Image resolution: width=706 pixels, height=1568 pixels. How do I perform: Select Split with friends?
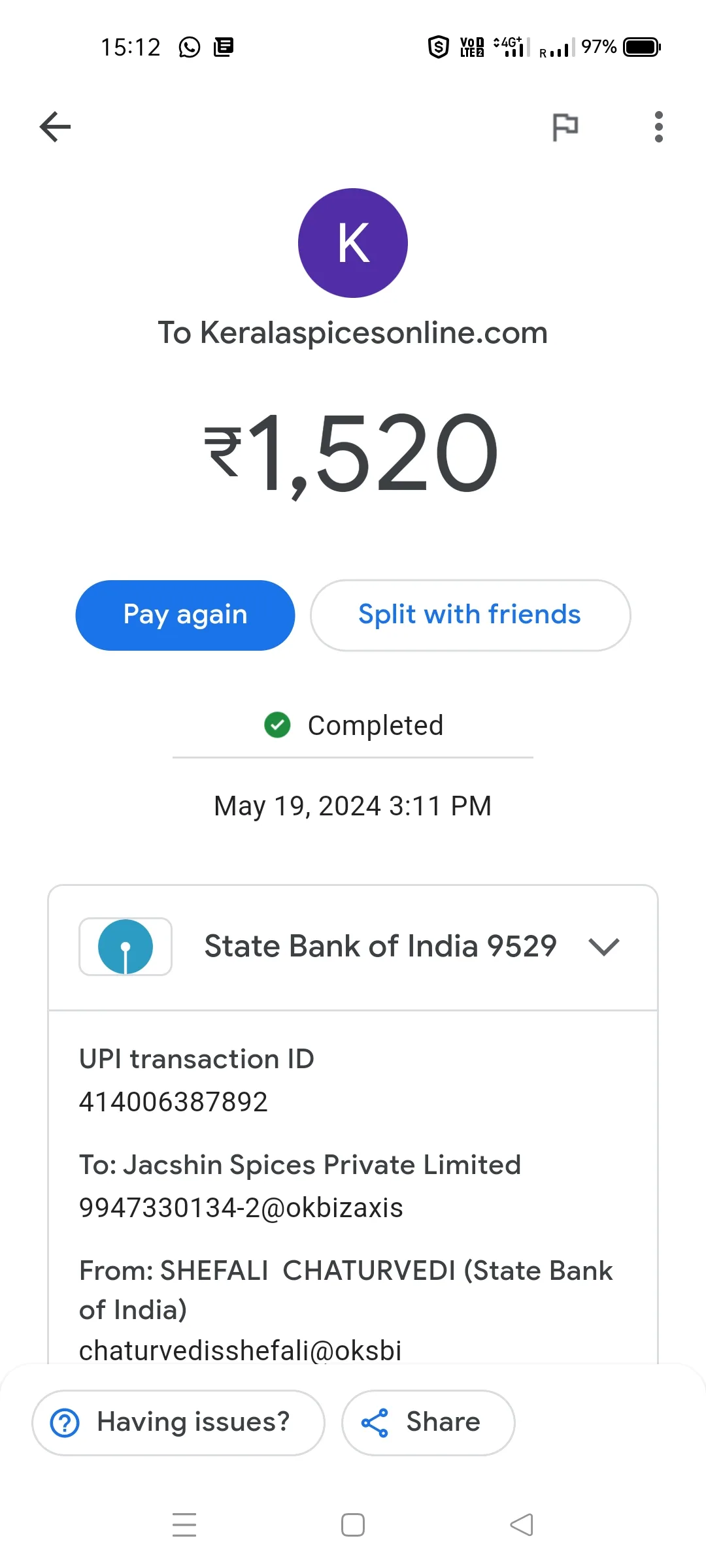tap(470, 615)
